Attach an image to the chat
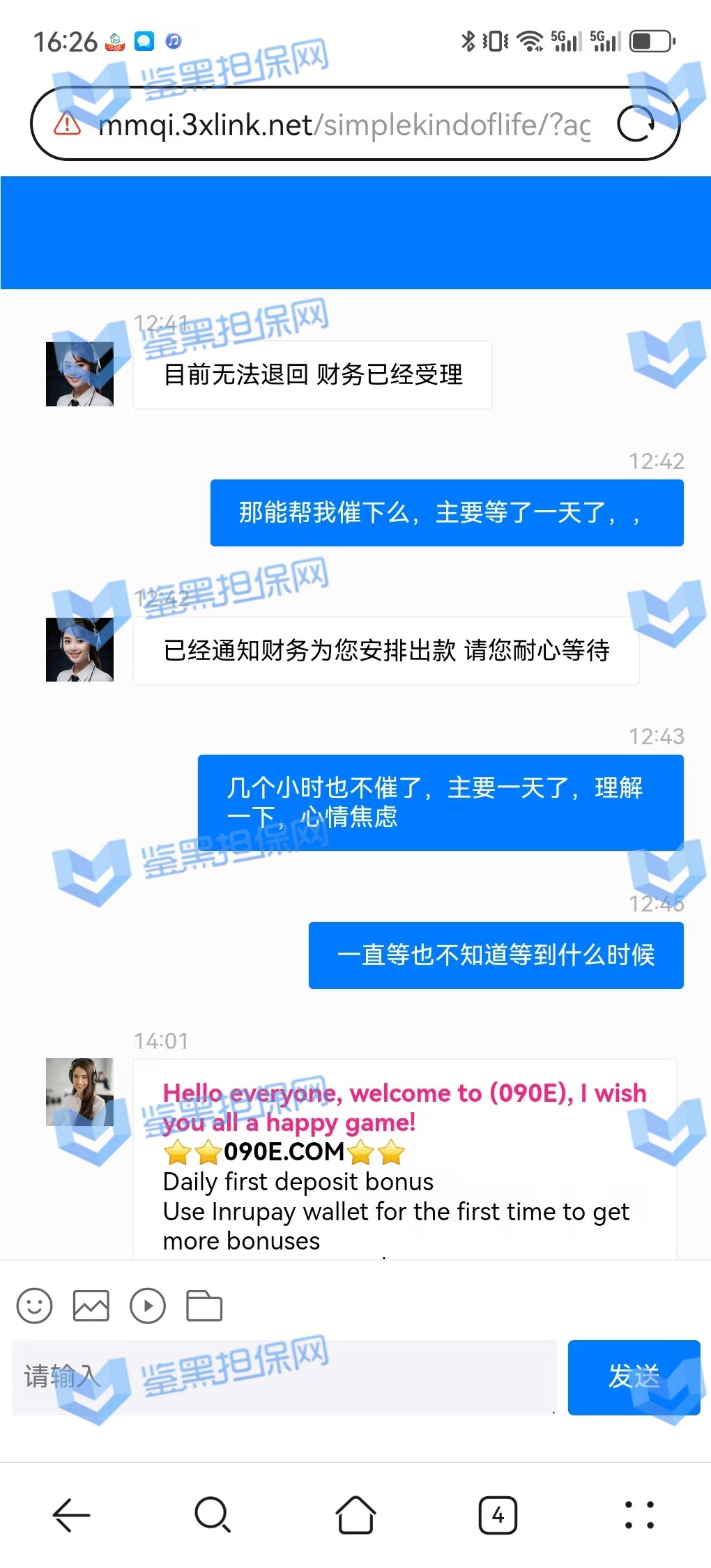 tap(91, 1305)
